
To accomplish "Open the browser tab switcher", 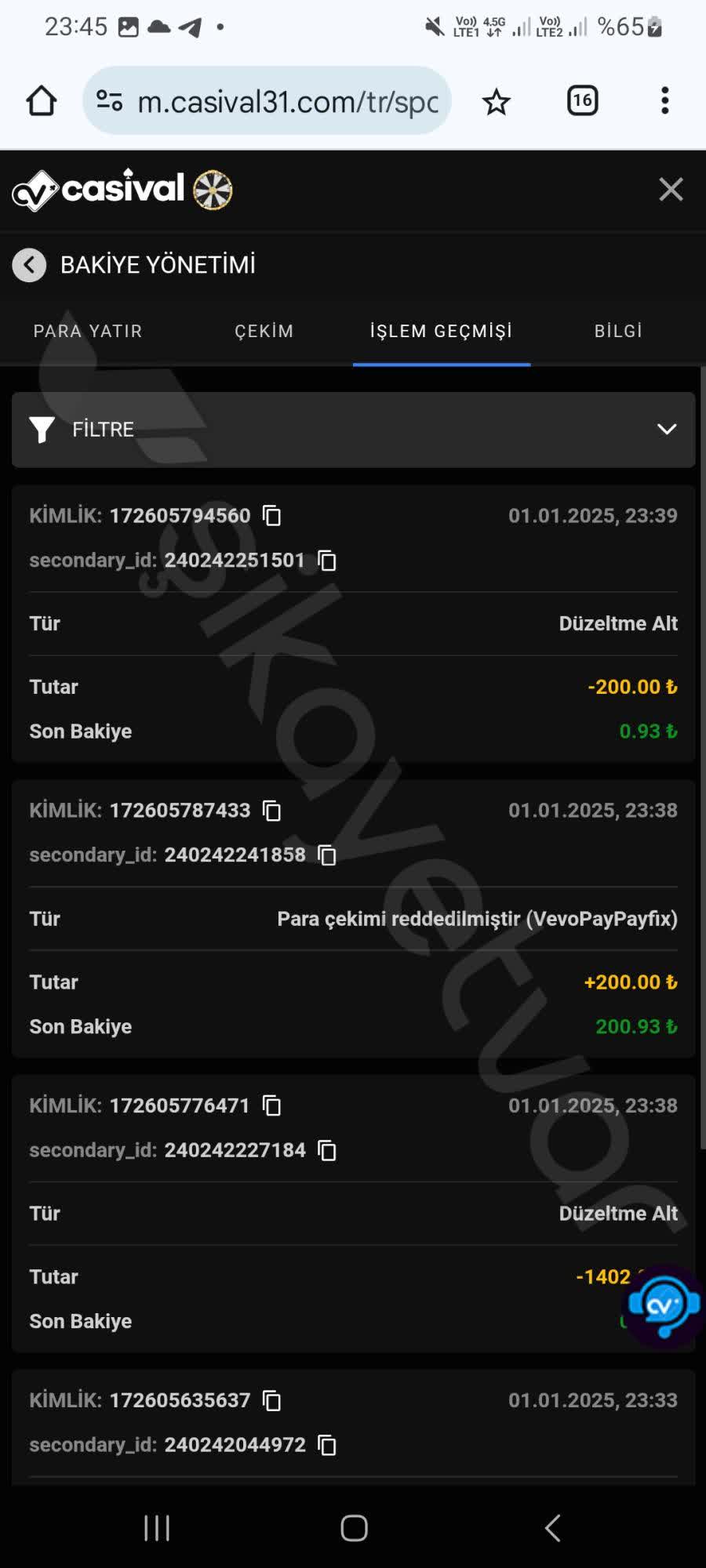I will point(582,100).
